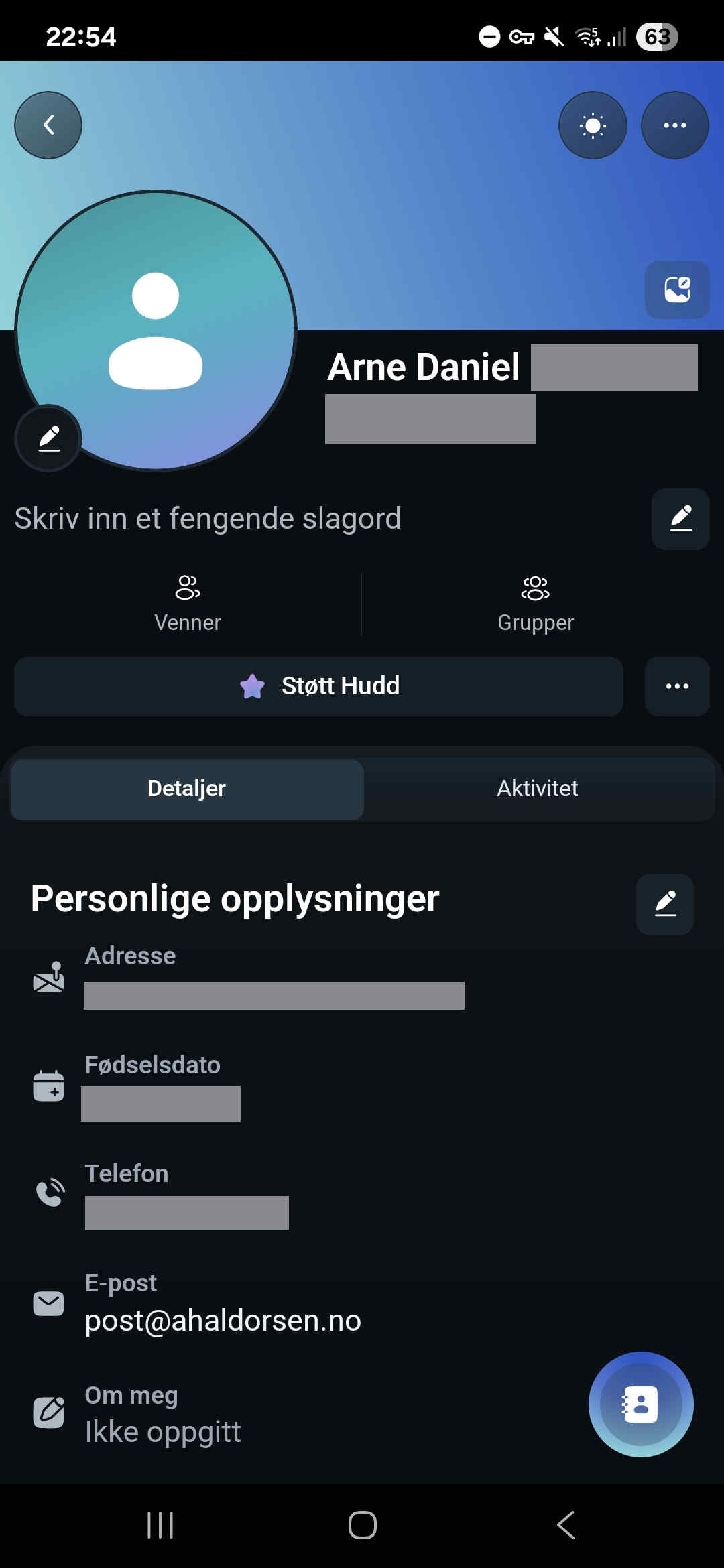Go back using the top-left arrow
Image resolution: width=724 pixels, height=1568 pixels.
(x=48, y=125)
